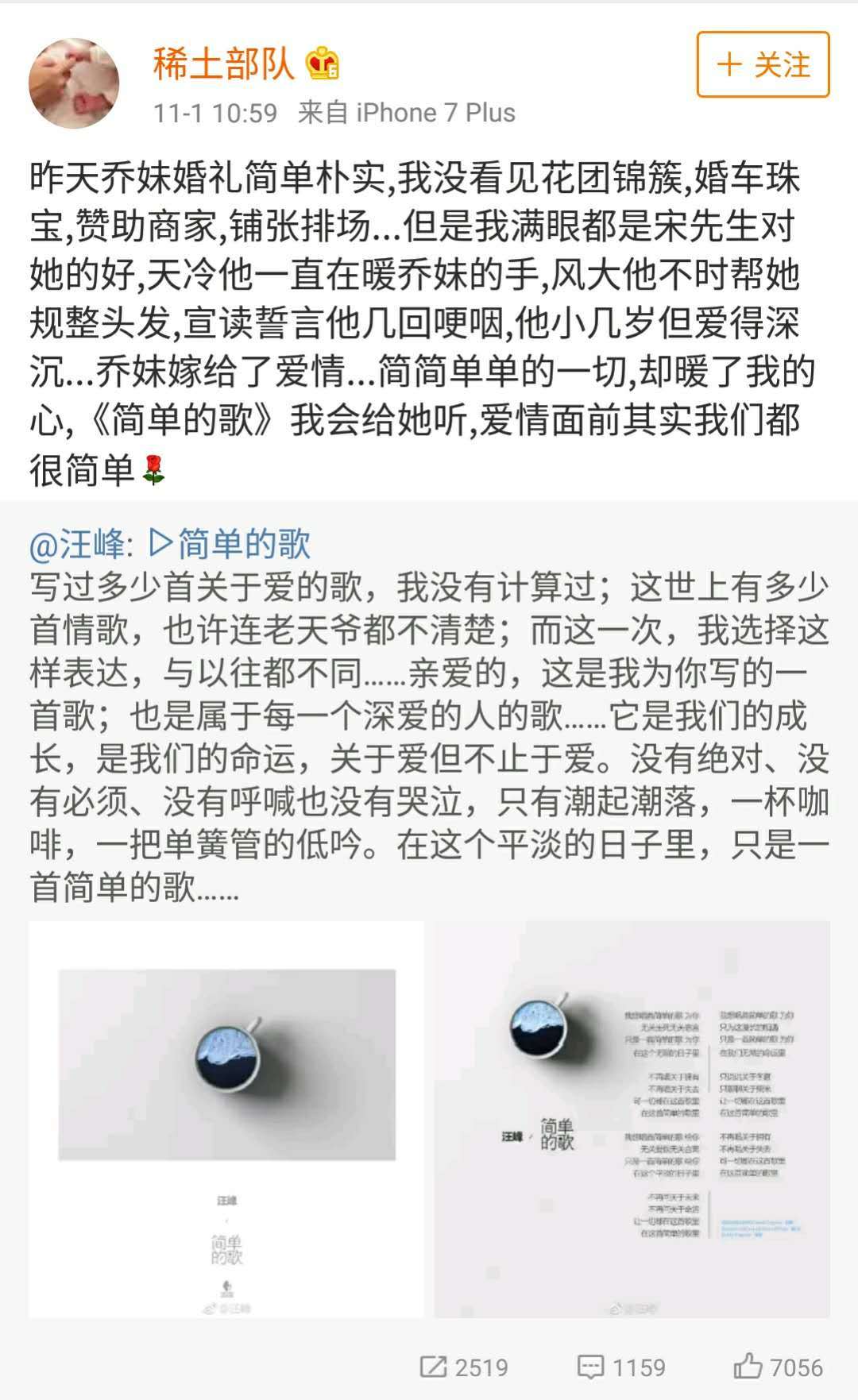Like this Weibo post
The height and width of the screenshot is (1400, 858).
(778, 1367)
